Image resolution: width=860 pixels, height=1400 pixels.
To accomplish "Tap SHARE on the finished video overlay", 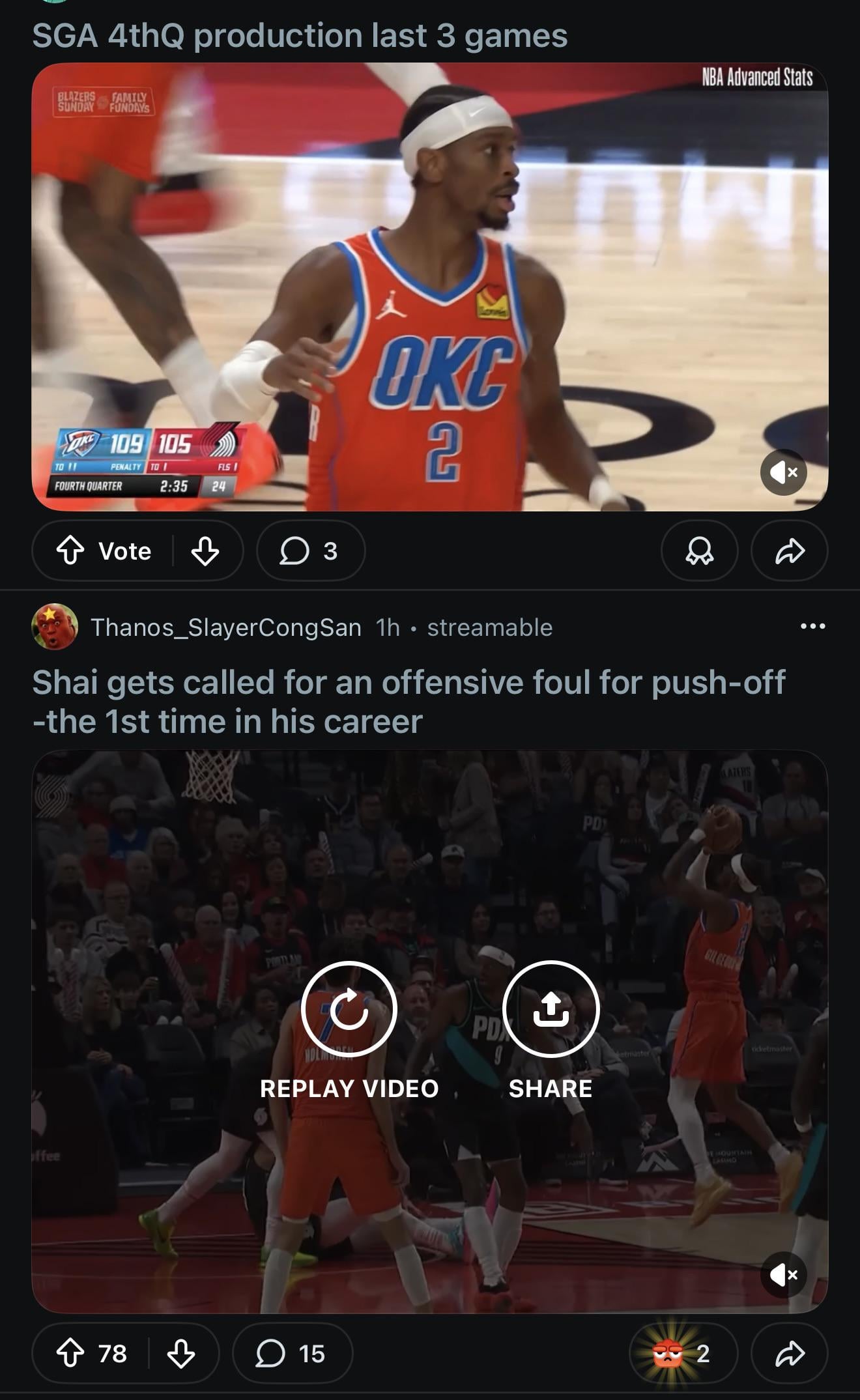I will click(551, 1009).
